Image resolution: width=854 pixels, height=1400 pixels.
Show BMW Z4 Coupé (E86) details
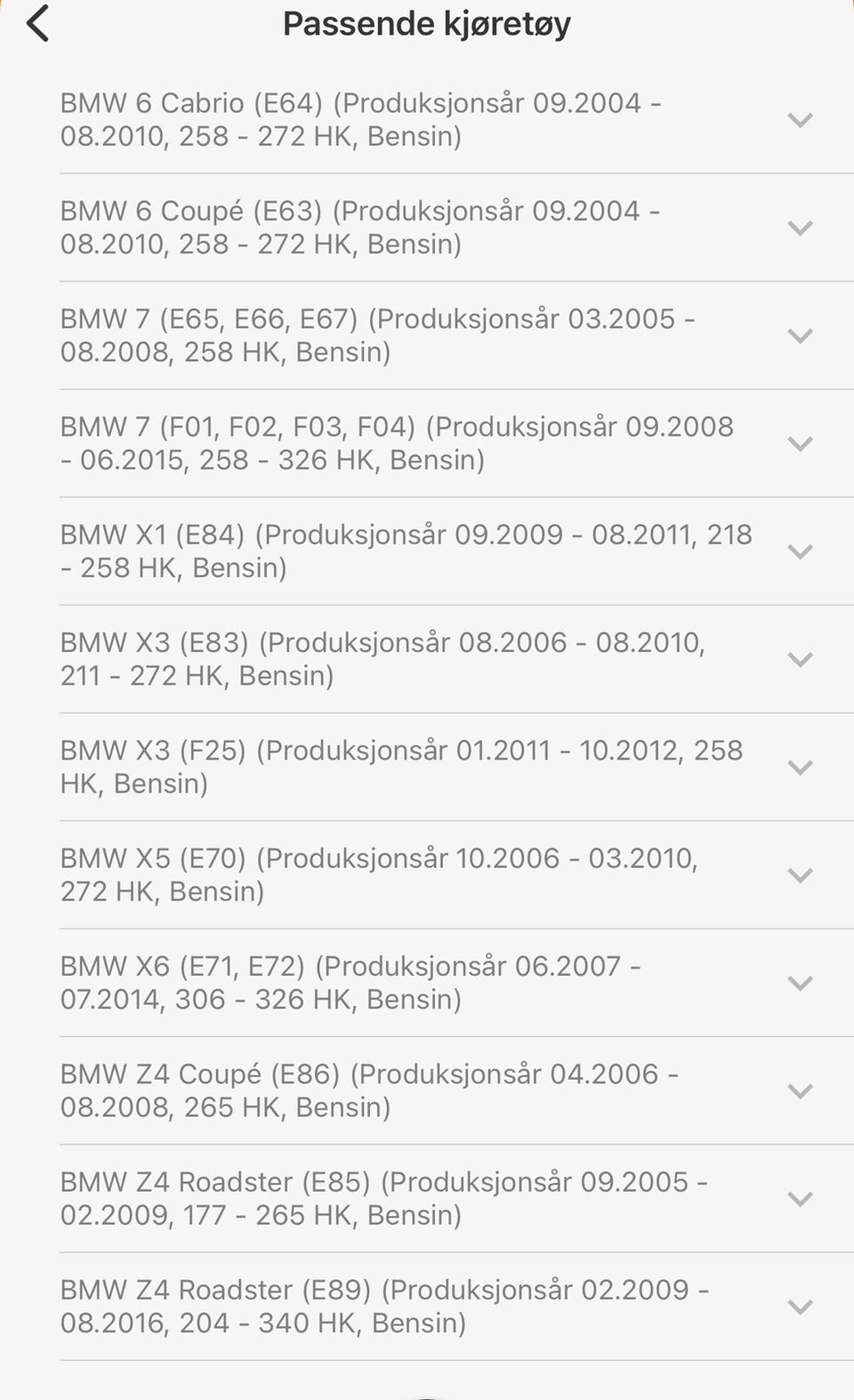click(x=800, y=1091)
